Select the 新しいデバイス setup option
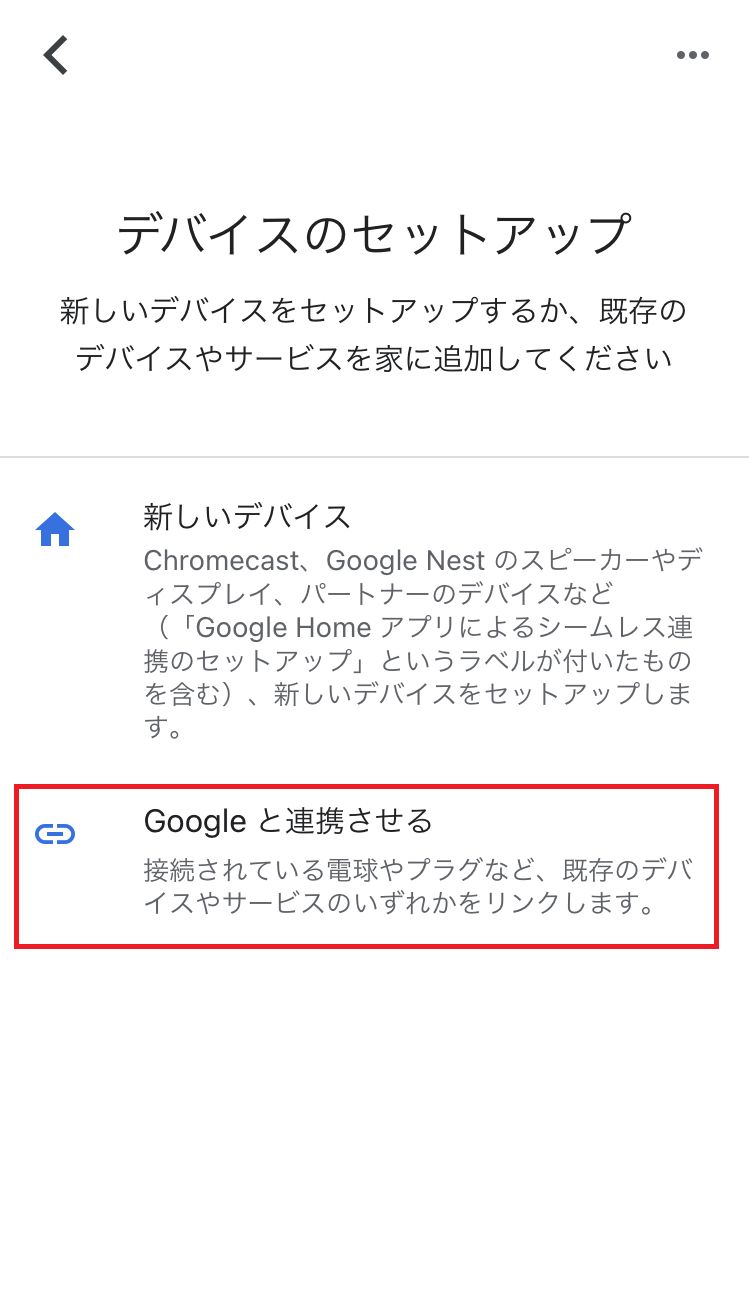Viewport: 749px width, 1293px height. [374, 620]
